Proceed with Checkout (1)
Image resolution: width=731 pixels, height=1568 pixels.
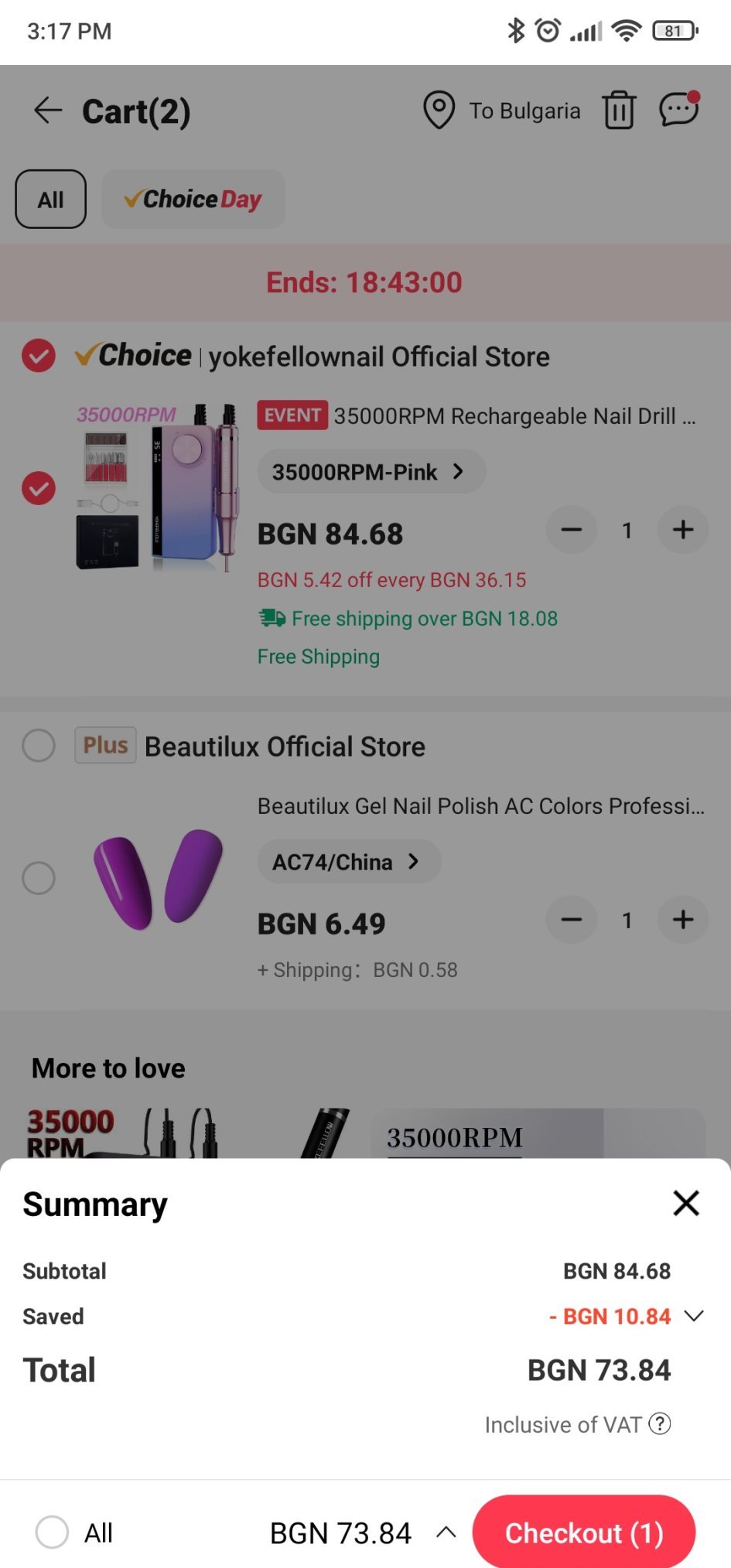tap(584, 1532)
